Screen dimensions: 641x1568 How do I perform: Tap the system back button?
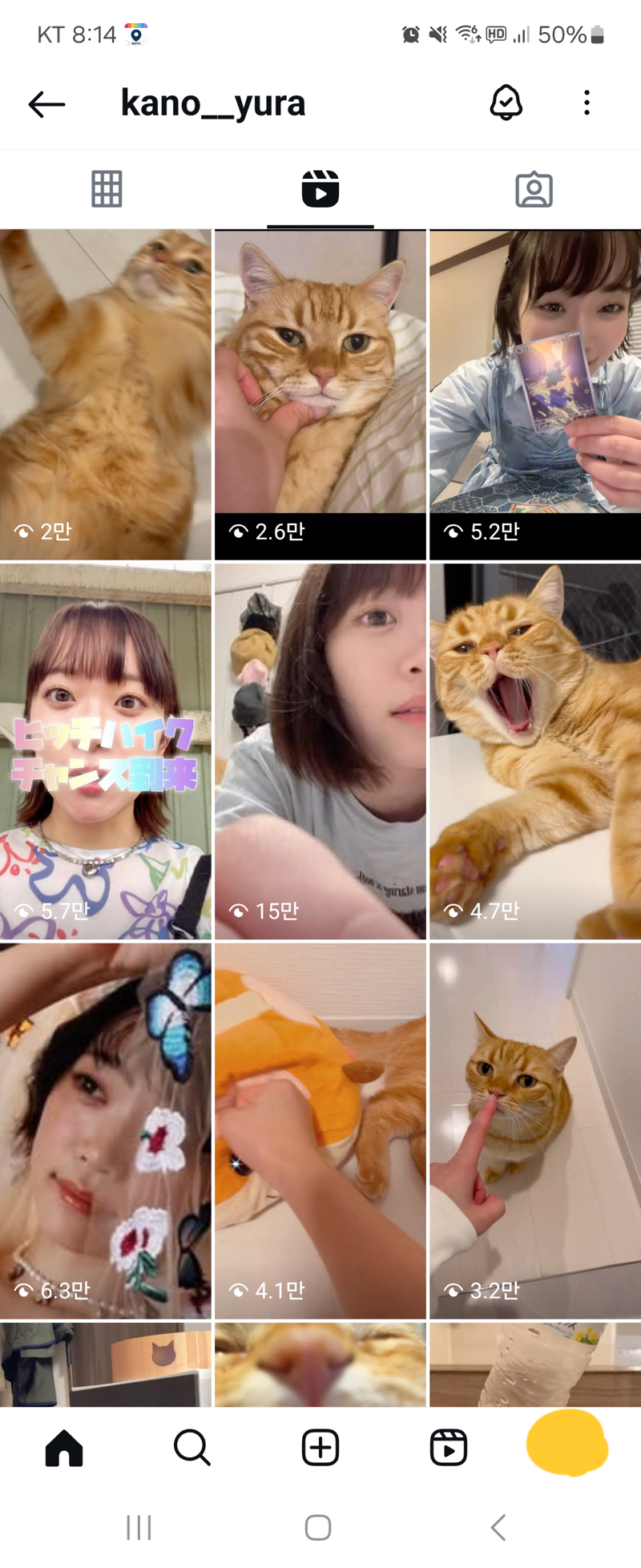[498, 1527]
